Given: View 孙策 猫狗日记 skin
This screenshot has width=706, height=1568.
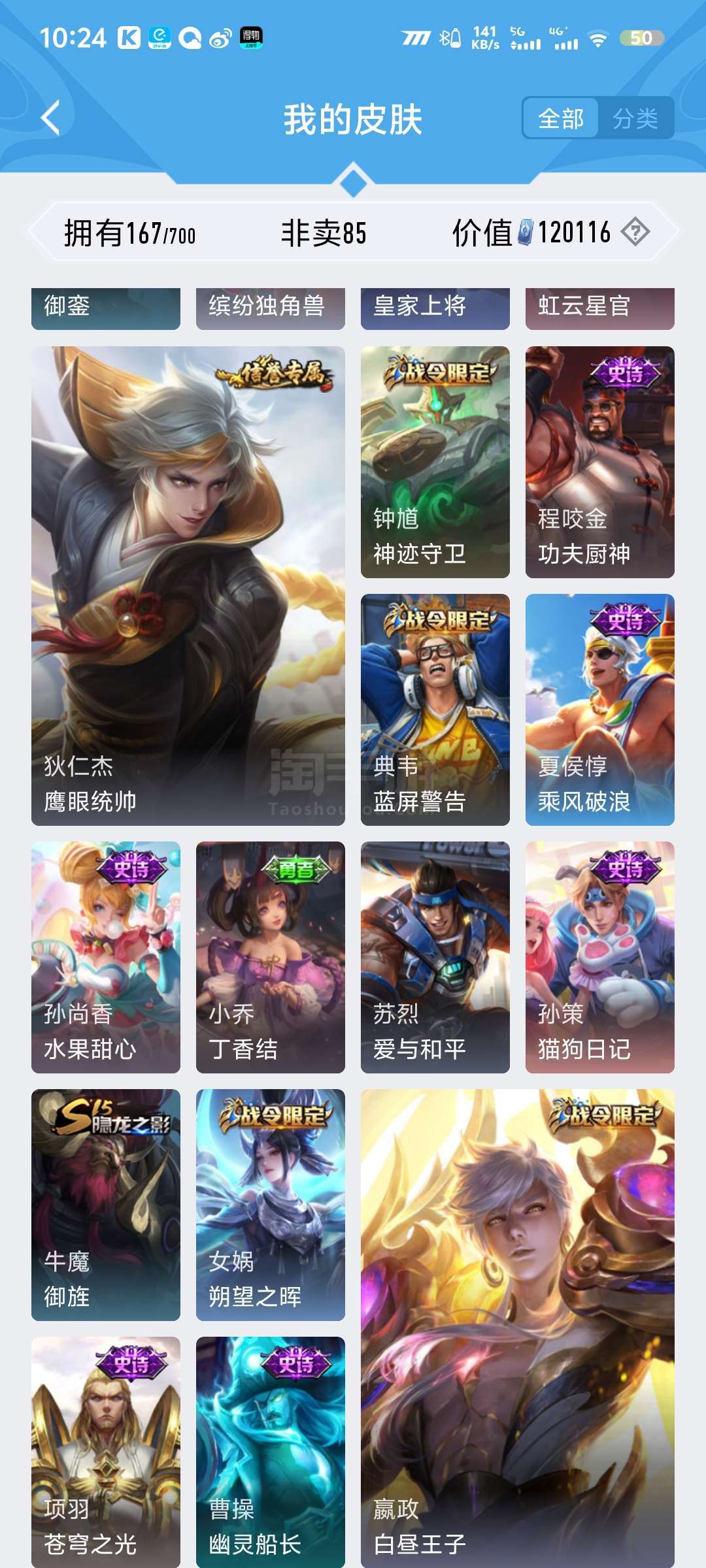Looking at the screenshot, I should [600, 957].
